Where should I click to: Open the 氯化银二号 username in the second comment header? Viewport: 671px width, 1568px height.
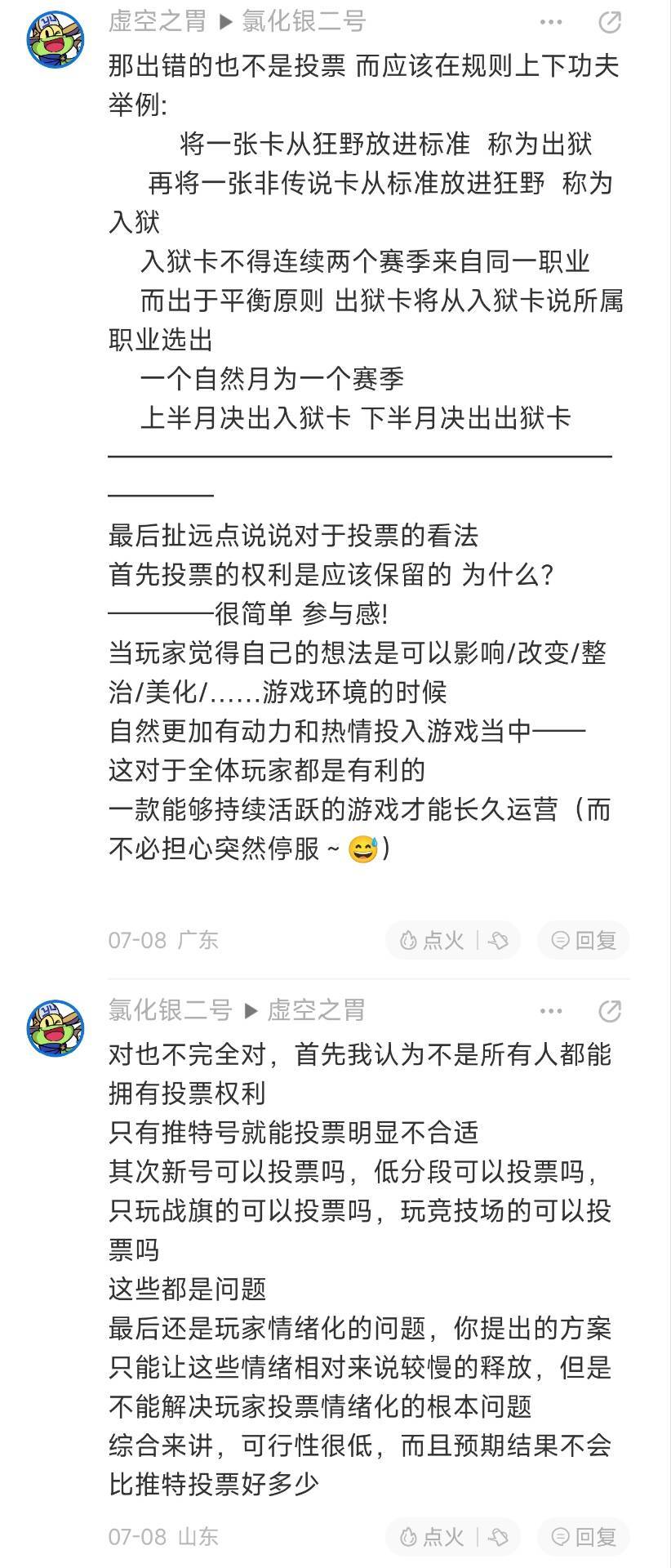coord(170,1010)
